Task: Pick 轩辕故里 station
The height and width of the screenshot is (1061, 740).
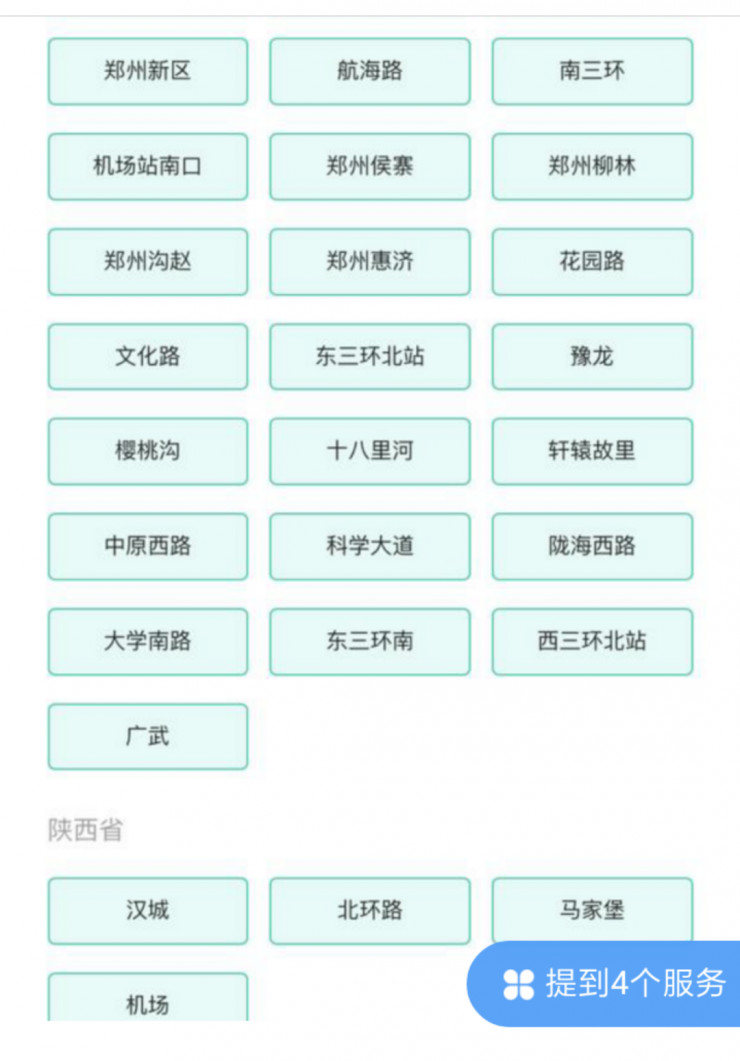Action: (592, 451)
